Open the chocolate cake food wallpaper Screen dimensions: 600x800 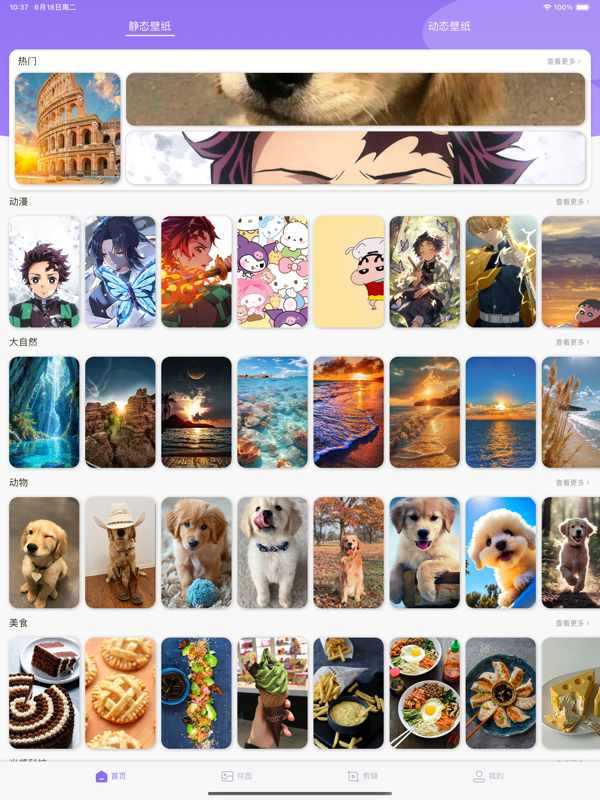pyautogui.click(x=44, y=693)
